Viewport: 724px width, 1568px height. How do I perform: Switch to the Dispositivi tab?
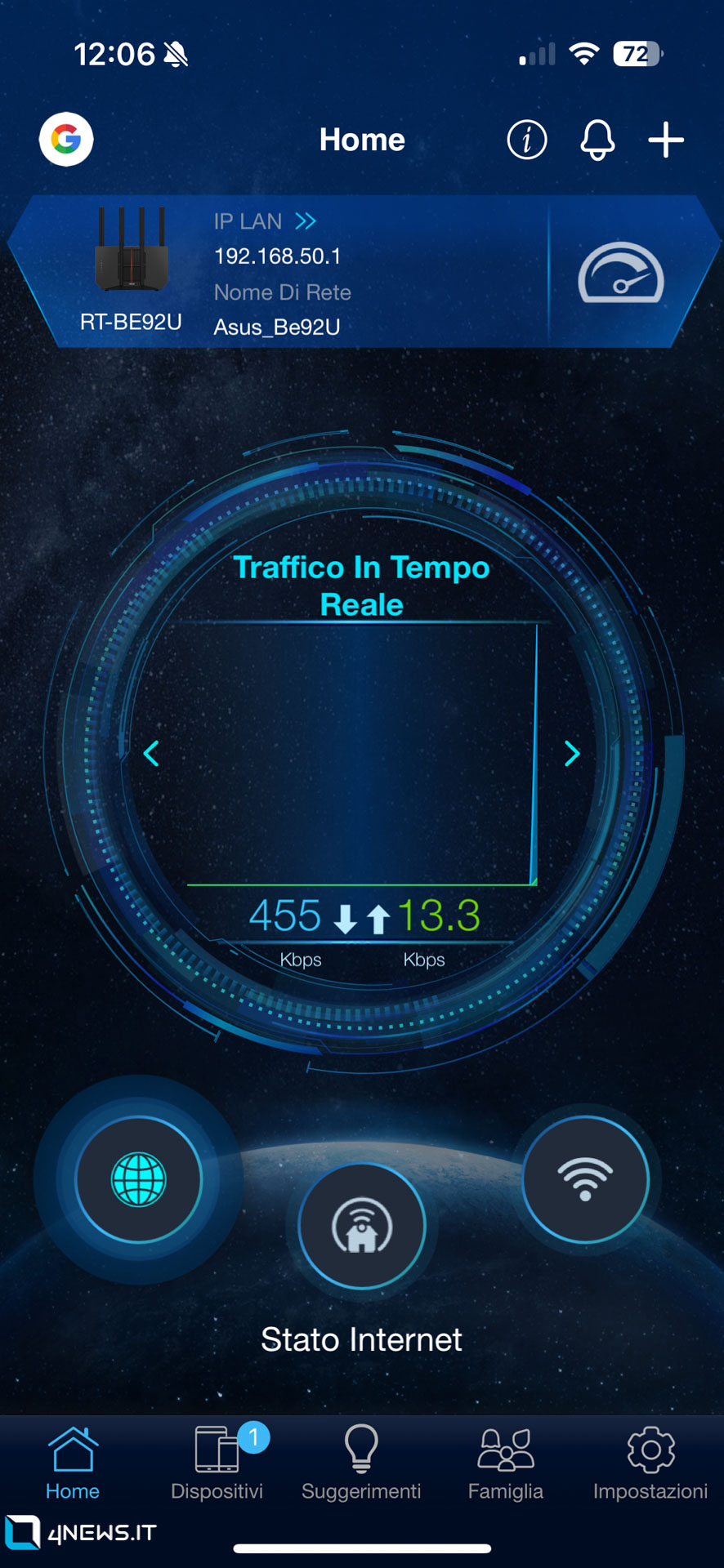[x=217, y=1463]
